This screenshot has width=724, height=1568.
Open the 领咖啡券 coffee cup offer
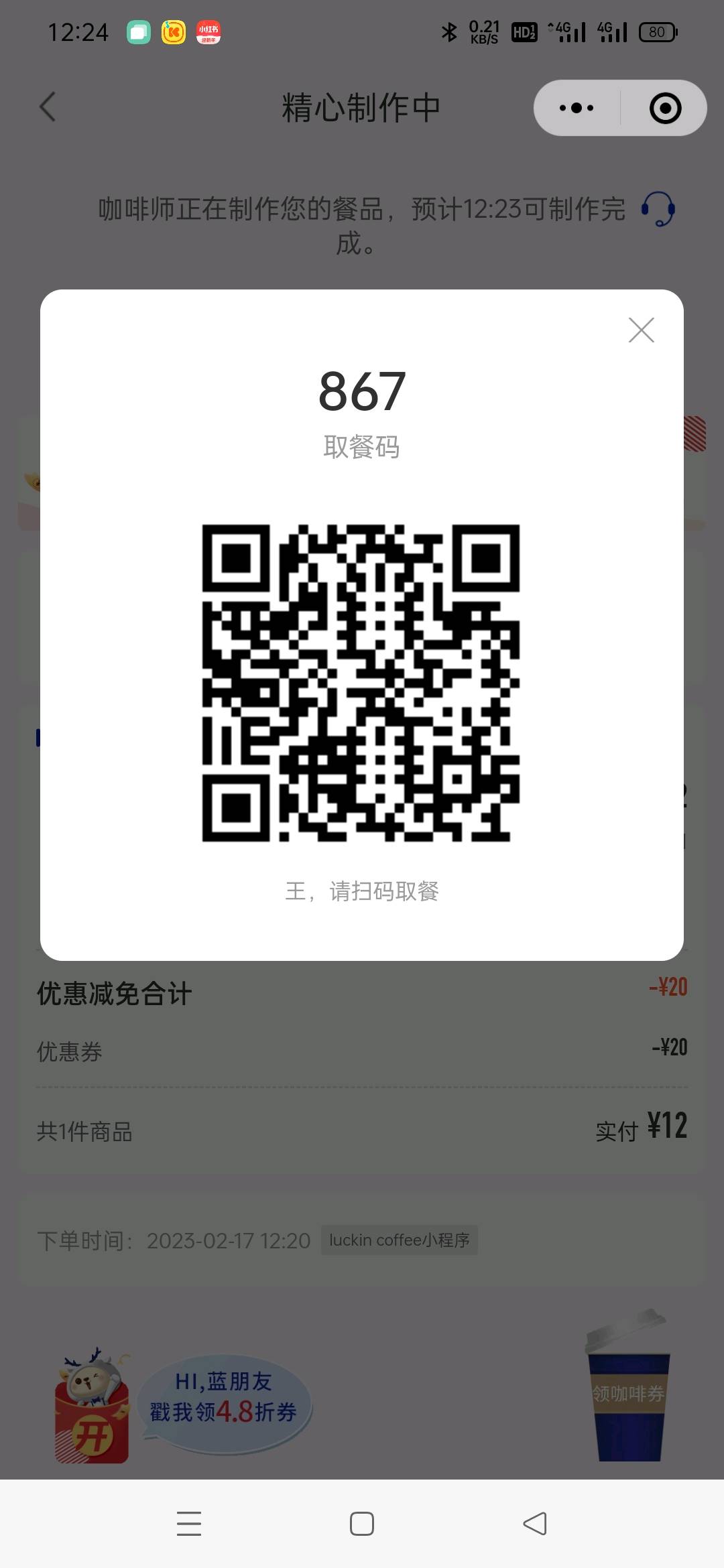point(627,1388)
